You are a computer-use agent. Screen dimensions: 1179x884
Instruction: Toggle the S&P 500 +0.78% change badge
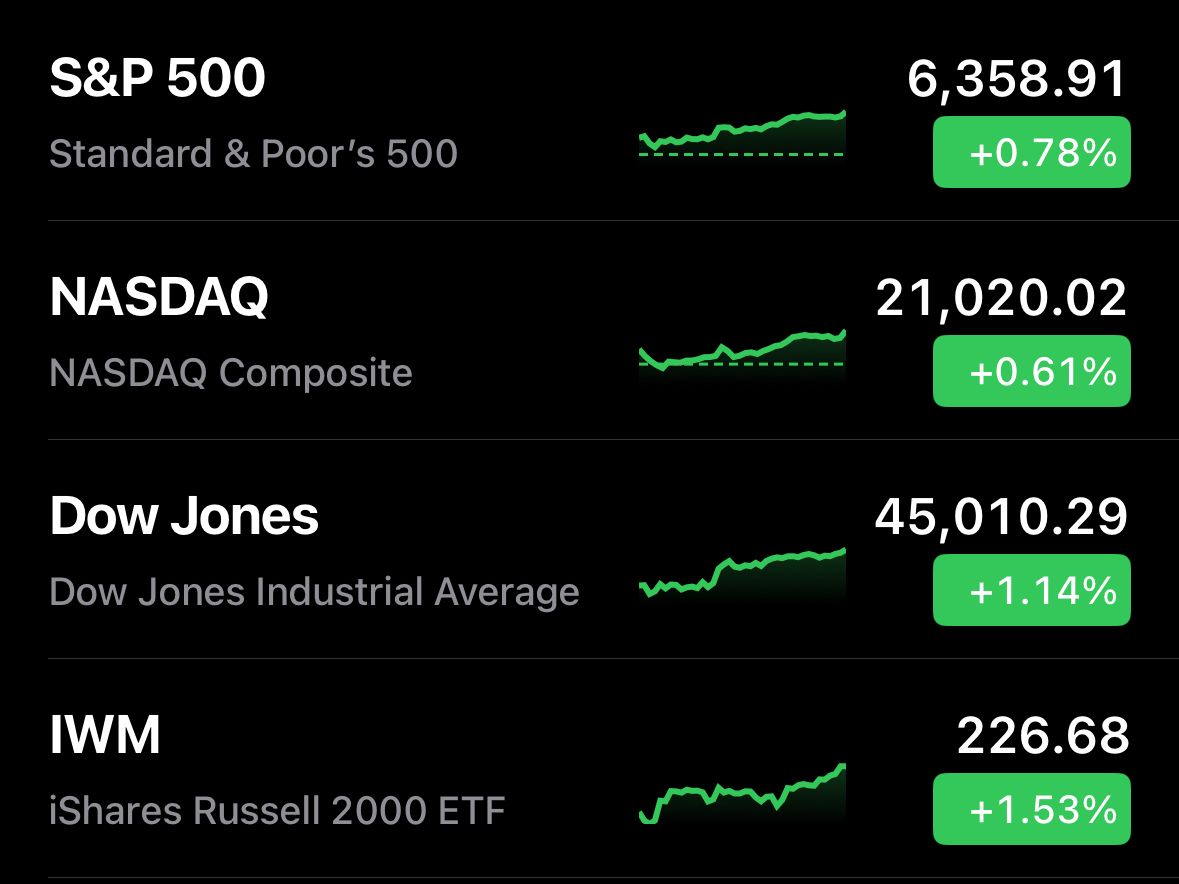1031,152
